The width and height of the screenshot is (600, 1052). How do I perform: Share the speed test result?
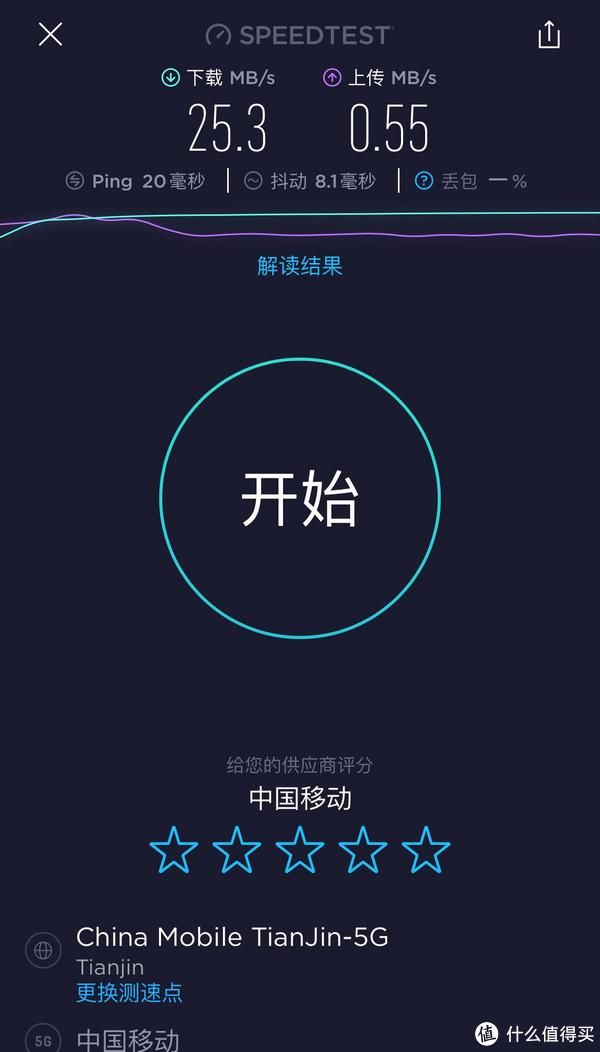(x=549, y=35)
